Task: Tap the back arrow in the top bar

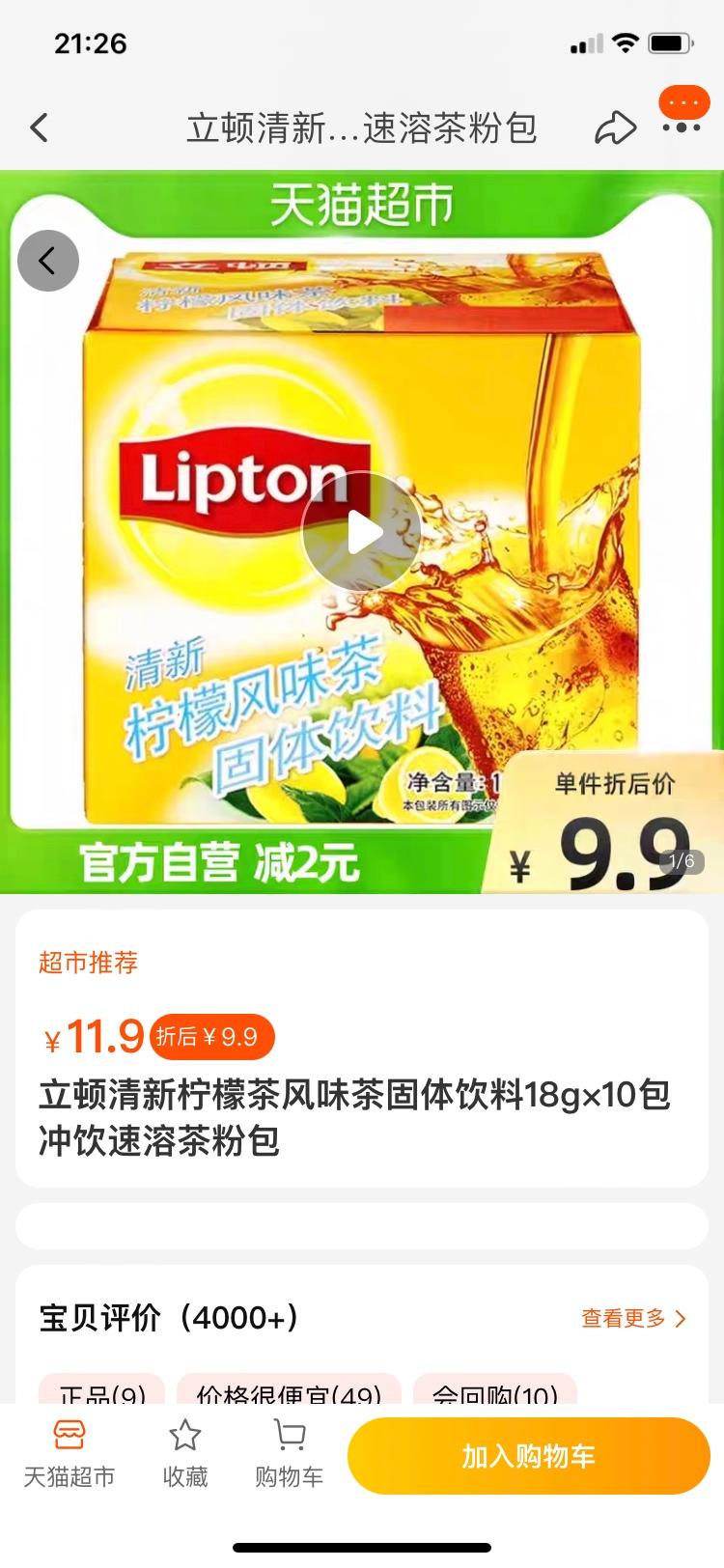Action: click(x=41, y=127)
